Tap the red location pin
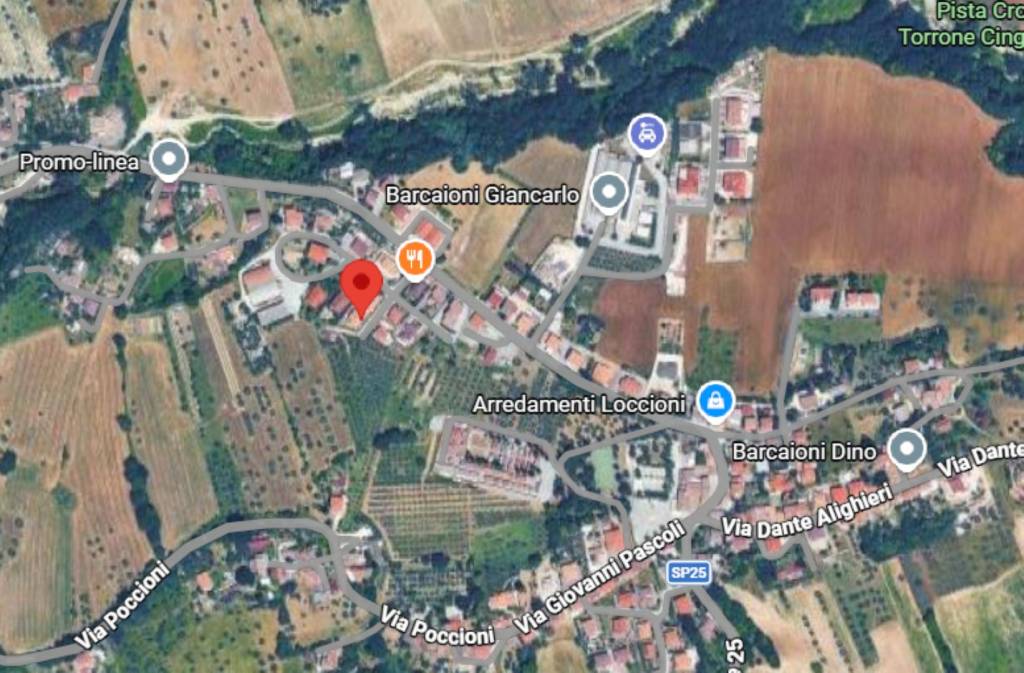 (x=361, y=283)
